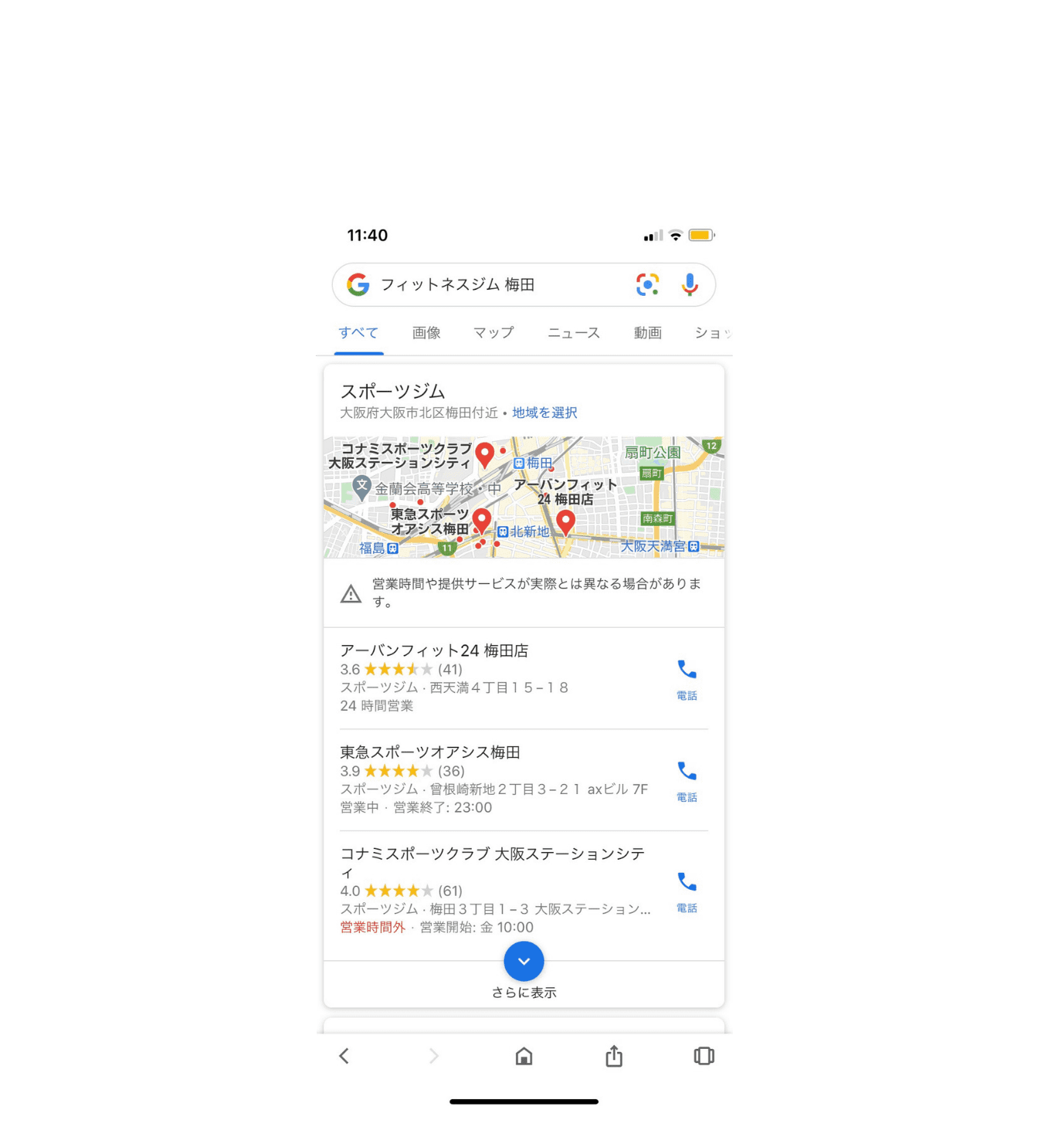Open the browser home button
This screenshot has height=1137, width=1064.
tap(524, 1056)
